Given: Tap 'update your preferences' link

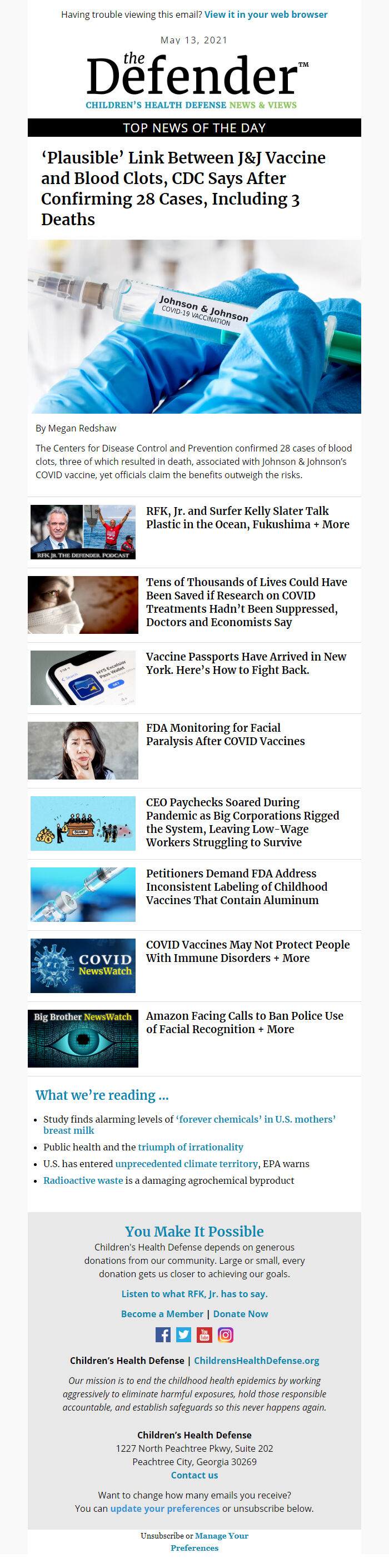Looking at the screenshot, I should click(164, 1509).
